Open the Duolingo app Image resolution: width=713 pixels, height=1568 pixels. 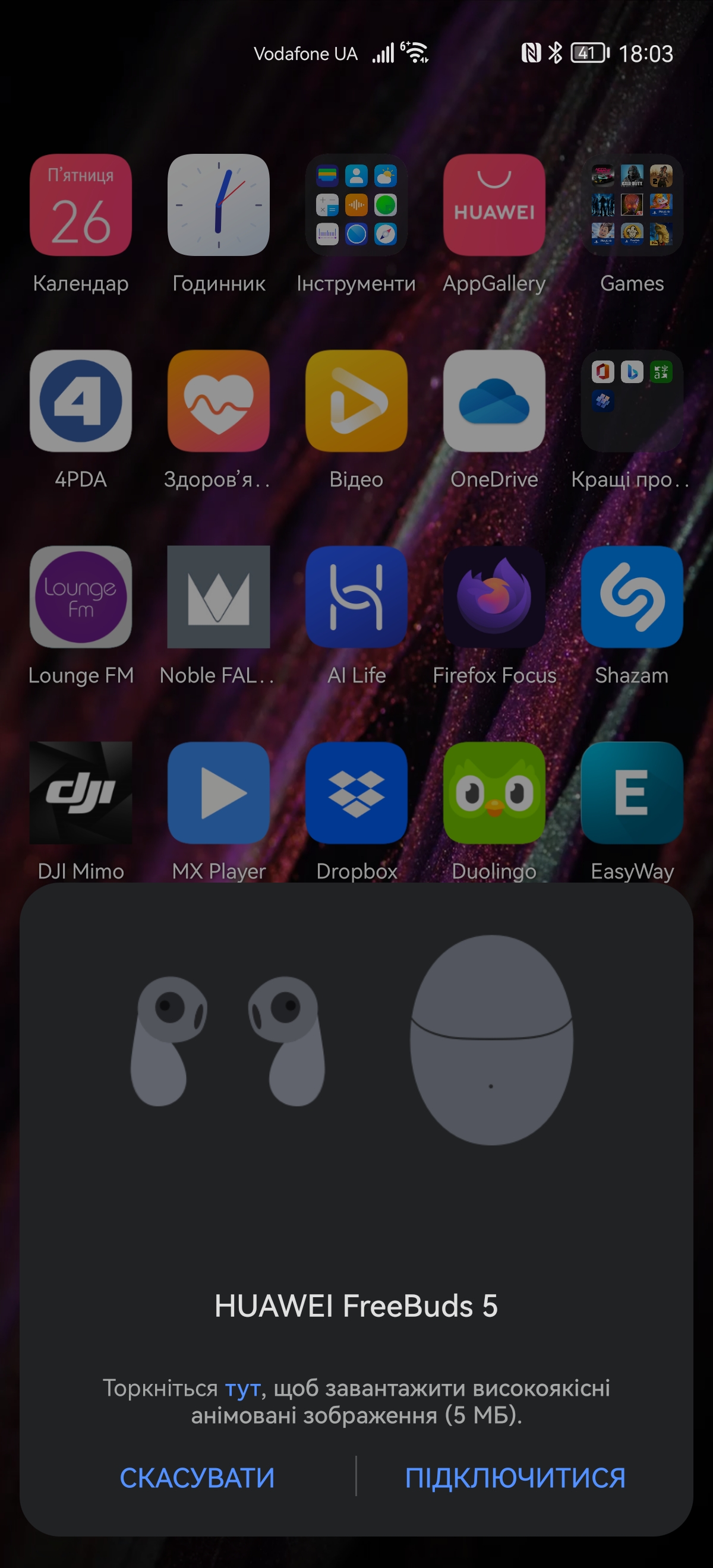click(494, 793)
